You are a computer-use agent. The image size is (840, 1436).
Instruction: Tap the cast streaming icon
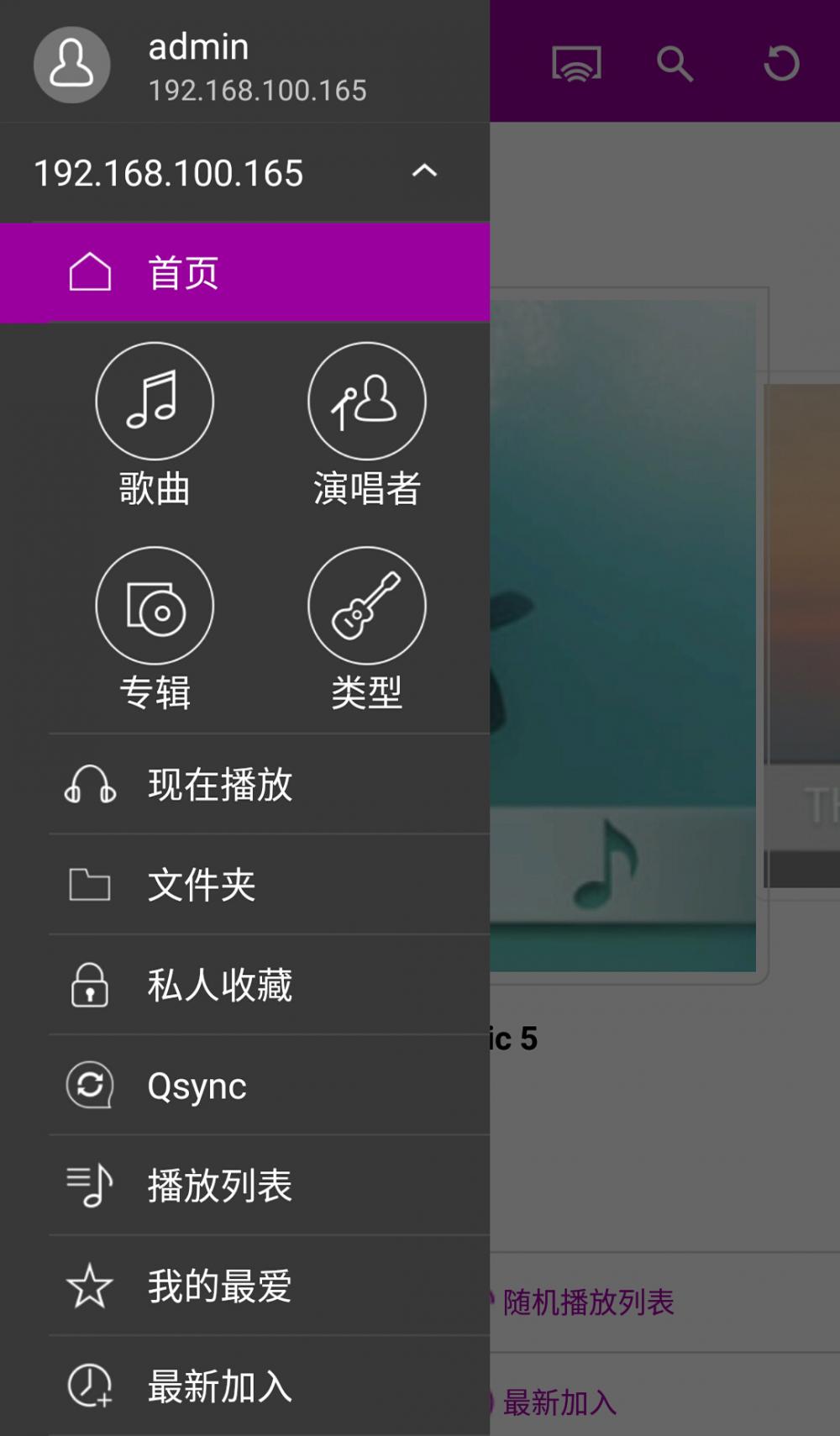576,64
